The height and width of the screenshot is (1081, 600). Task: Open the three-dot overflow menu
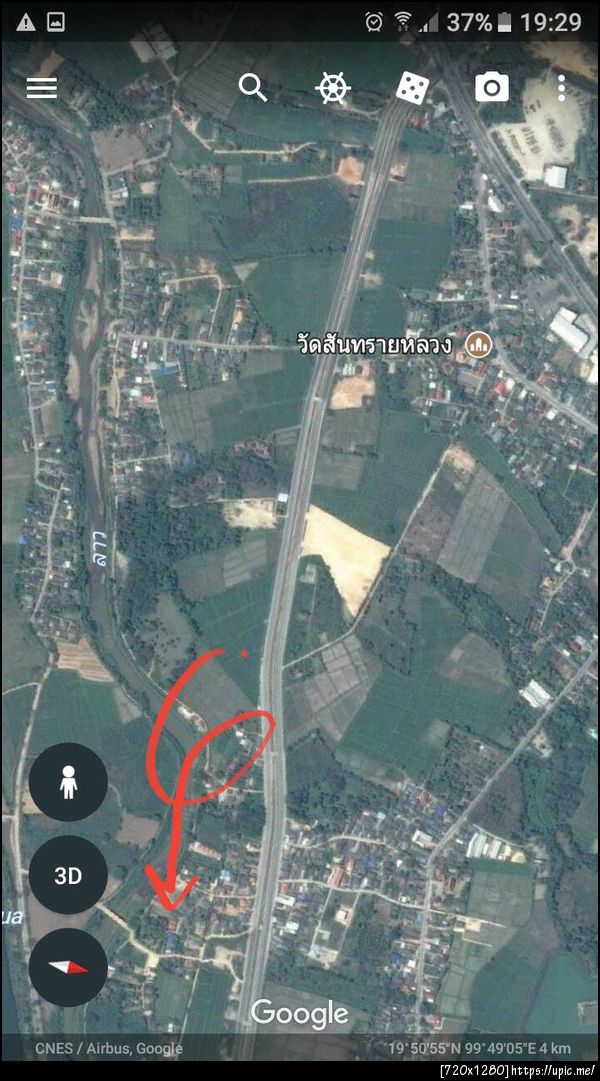tap(561, 88)
